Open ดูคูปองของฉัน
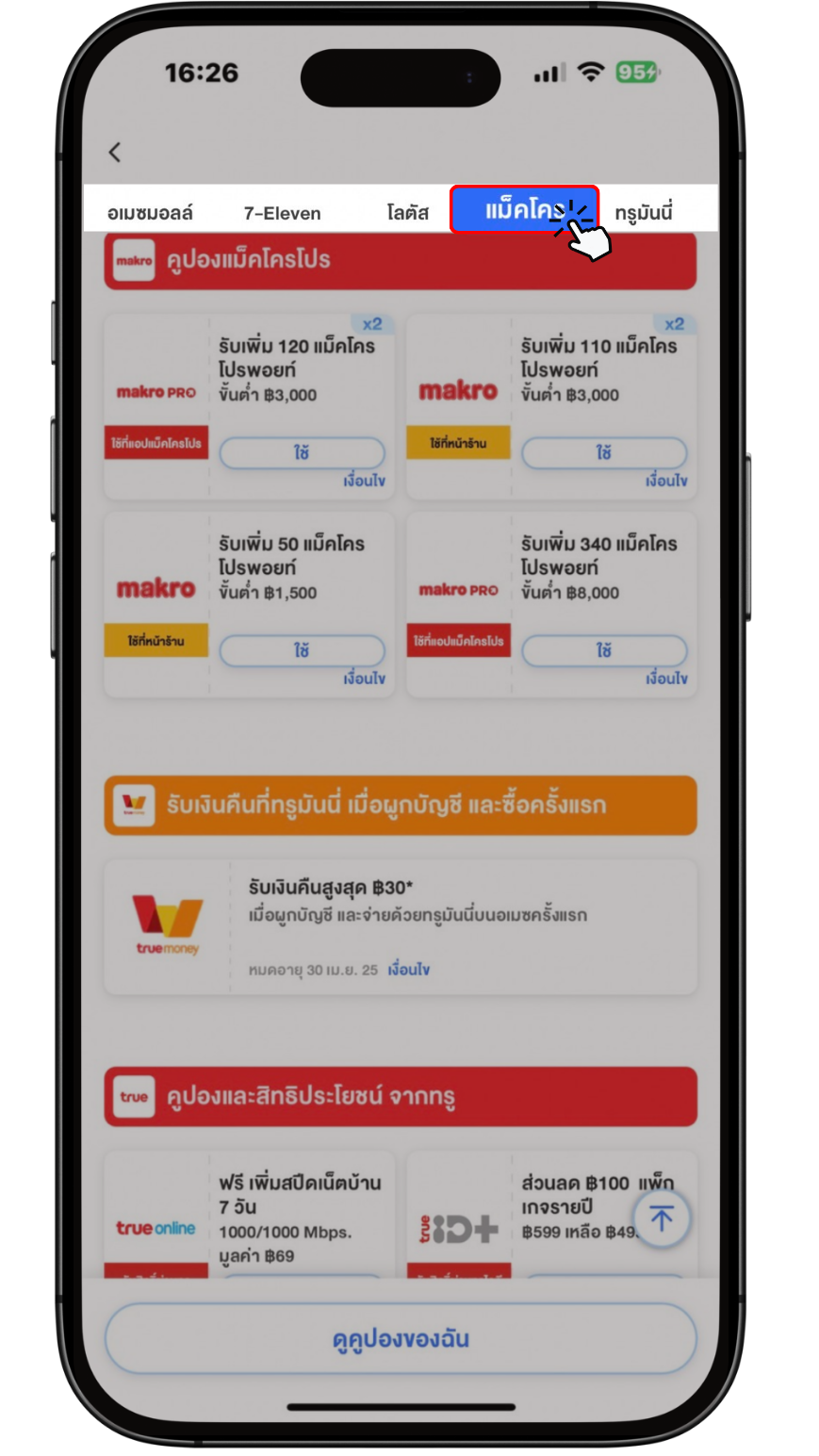The width and height of the screenshot is (819, 1456). click(x=401, y=1339)
